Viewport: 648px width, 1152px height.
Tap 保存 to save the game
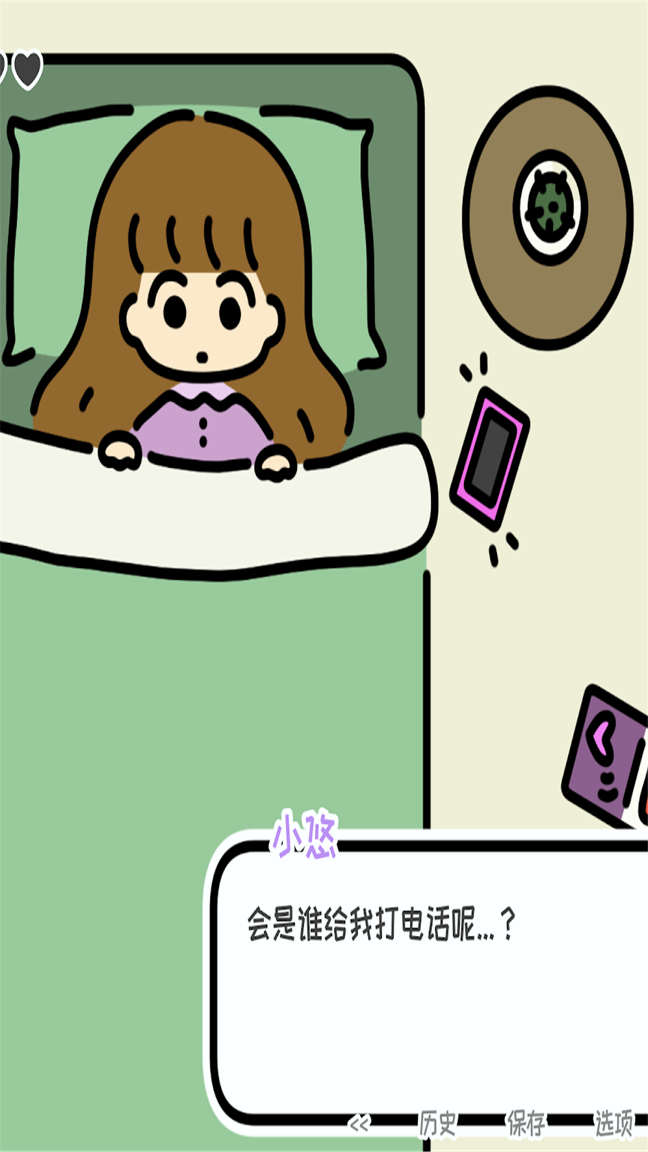[x=526, y=1124]
